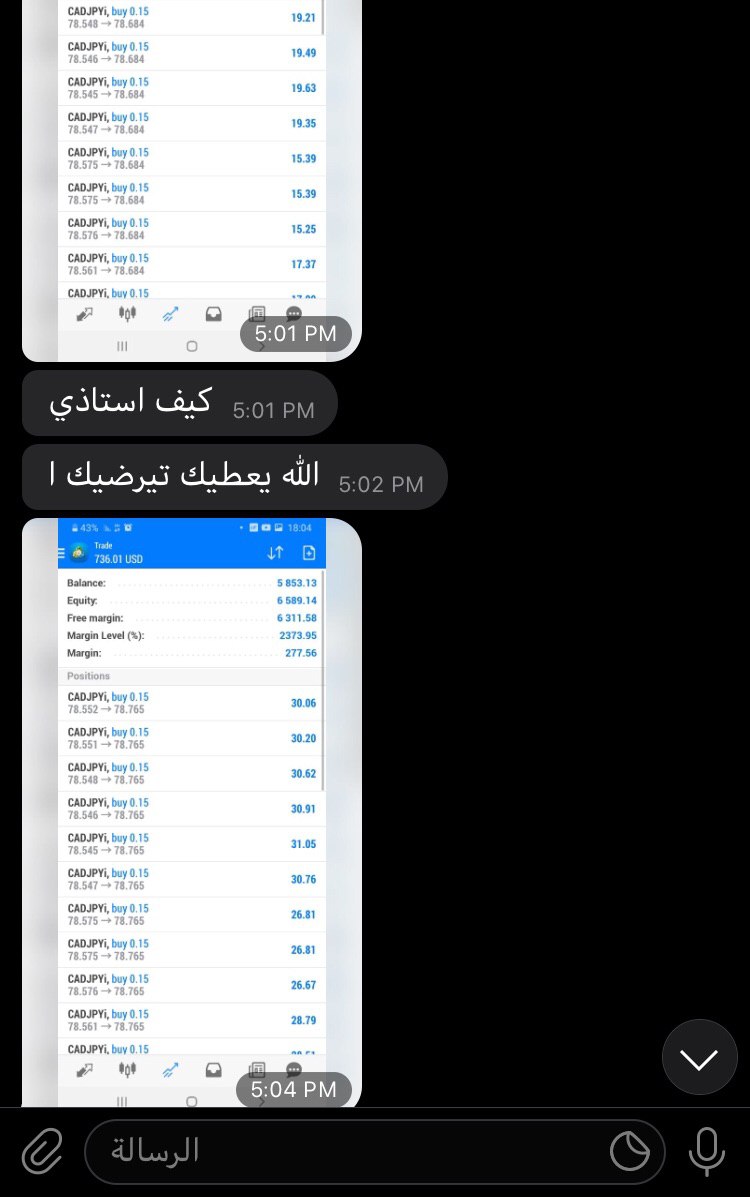This screenshot has height=1197, width=750.
Task: Open the sticker panel in message field
Action: 630,1152
